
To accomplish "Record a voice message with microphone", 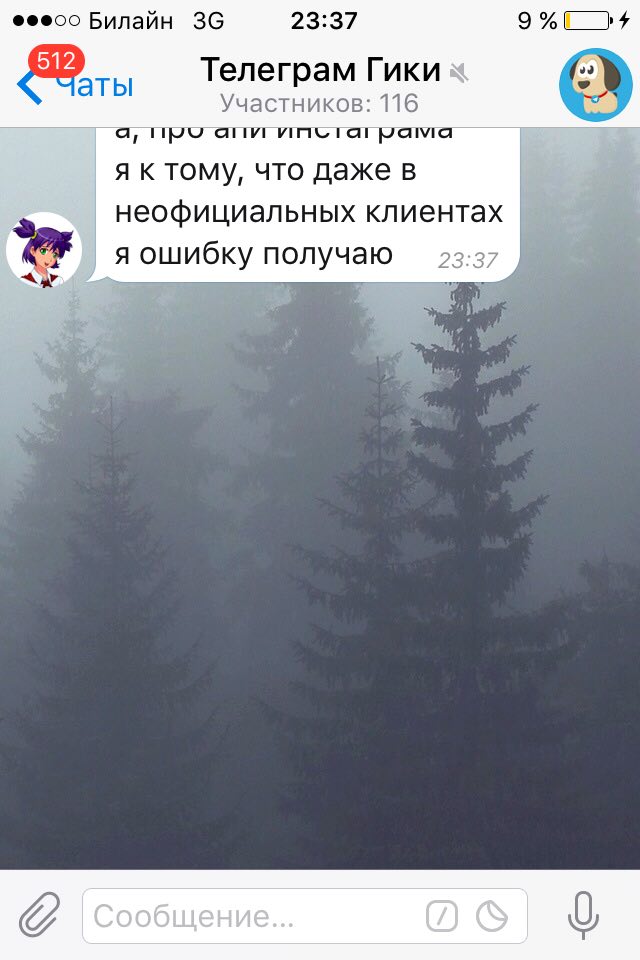I will [583, 914].
